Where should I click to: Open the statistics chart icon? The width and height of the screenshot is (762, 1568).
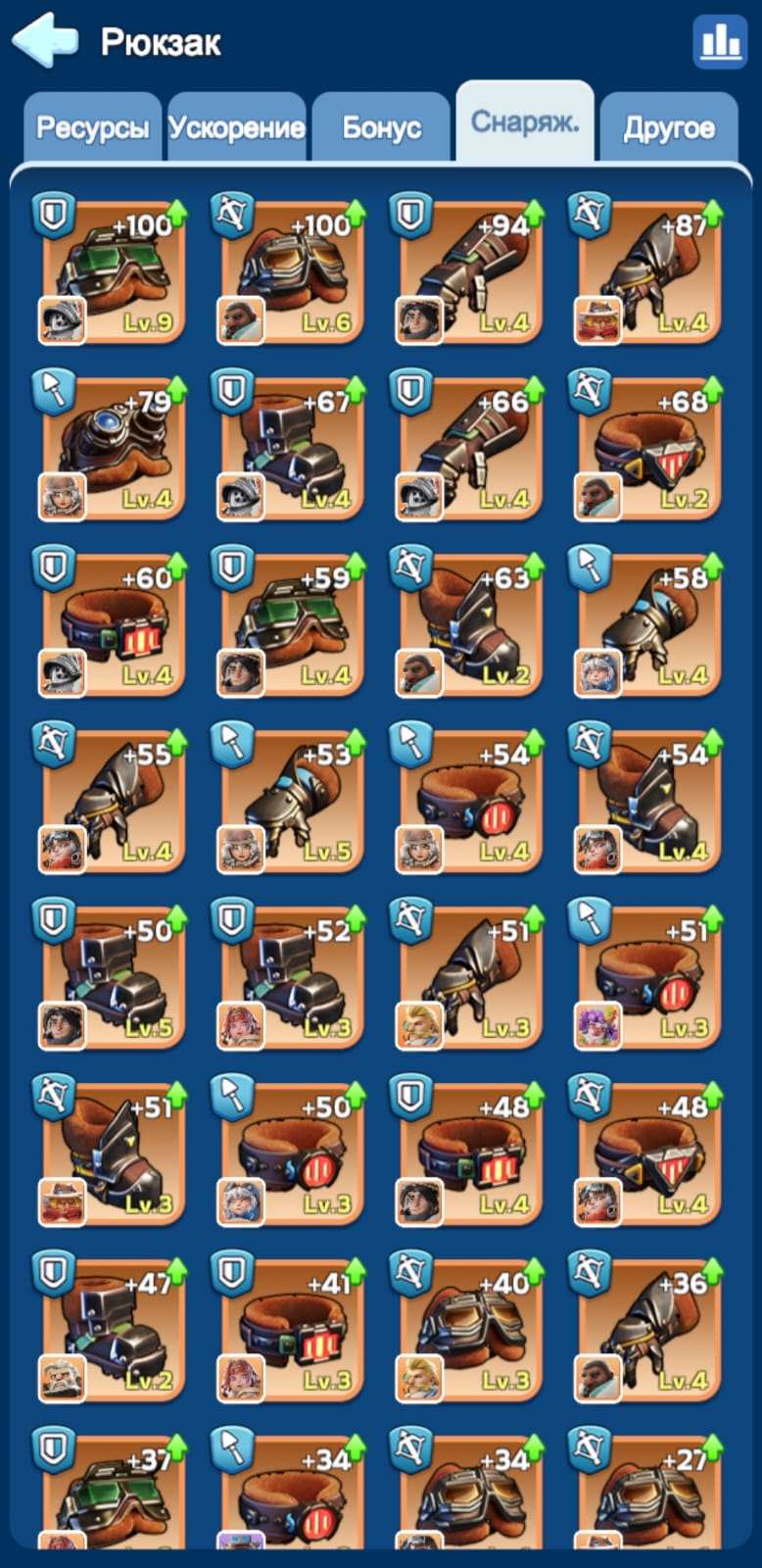tap(719, 41)
